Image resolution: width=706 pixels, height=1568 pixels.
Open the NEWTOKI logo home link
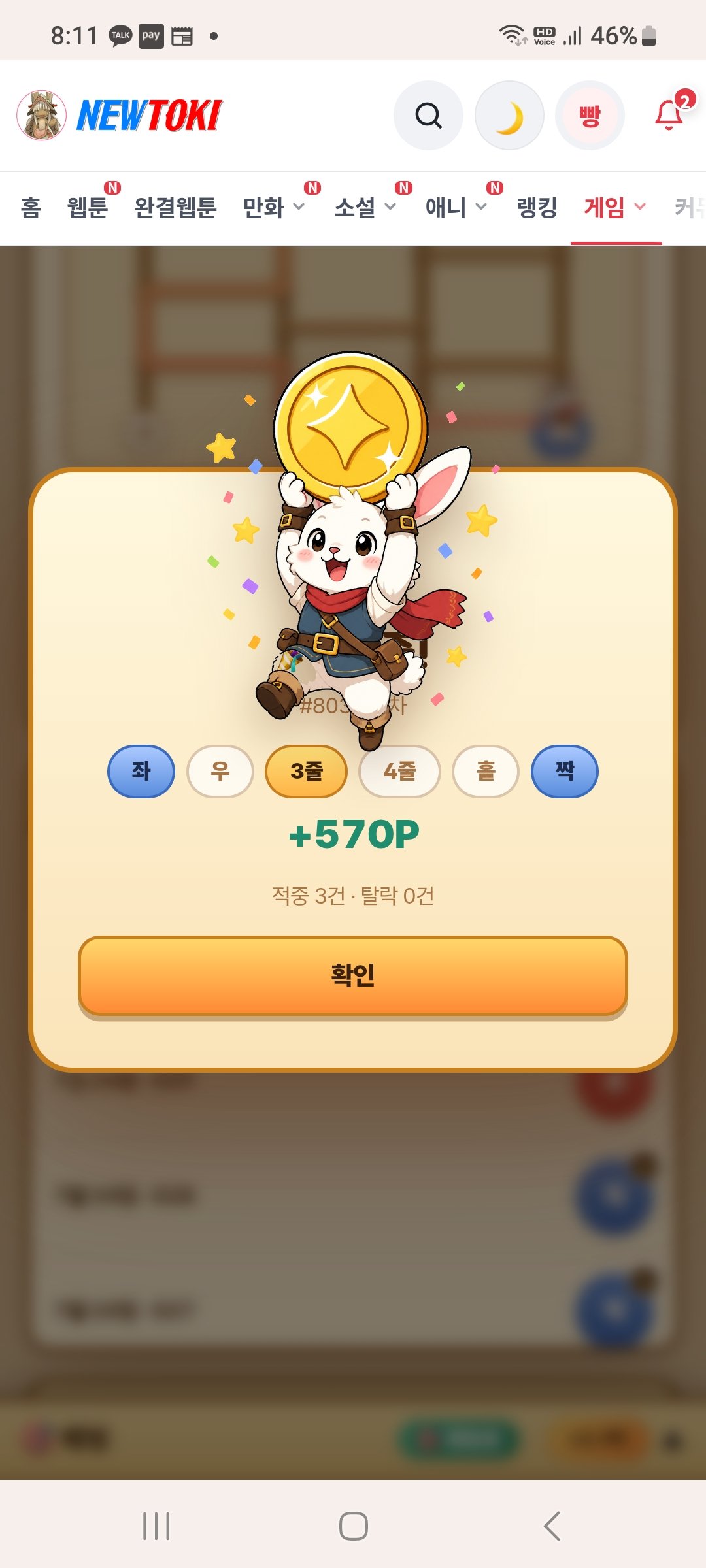coord(120,115)
